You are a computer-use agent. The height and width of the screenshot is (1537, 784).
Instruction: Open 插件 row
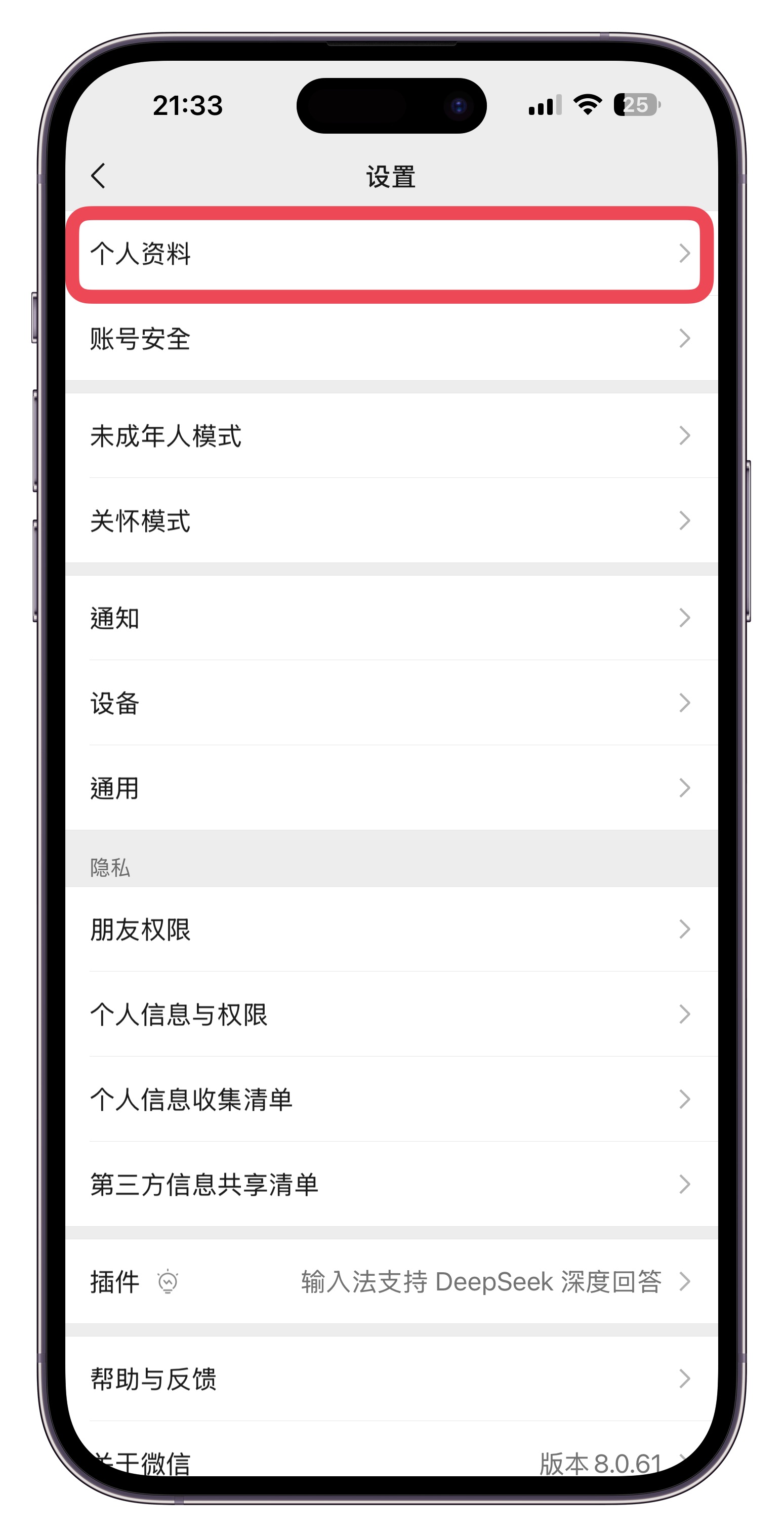390,1282
